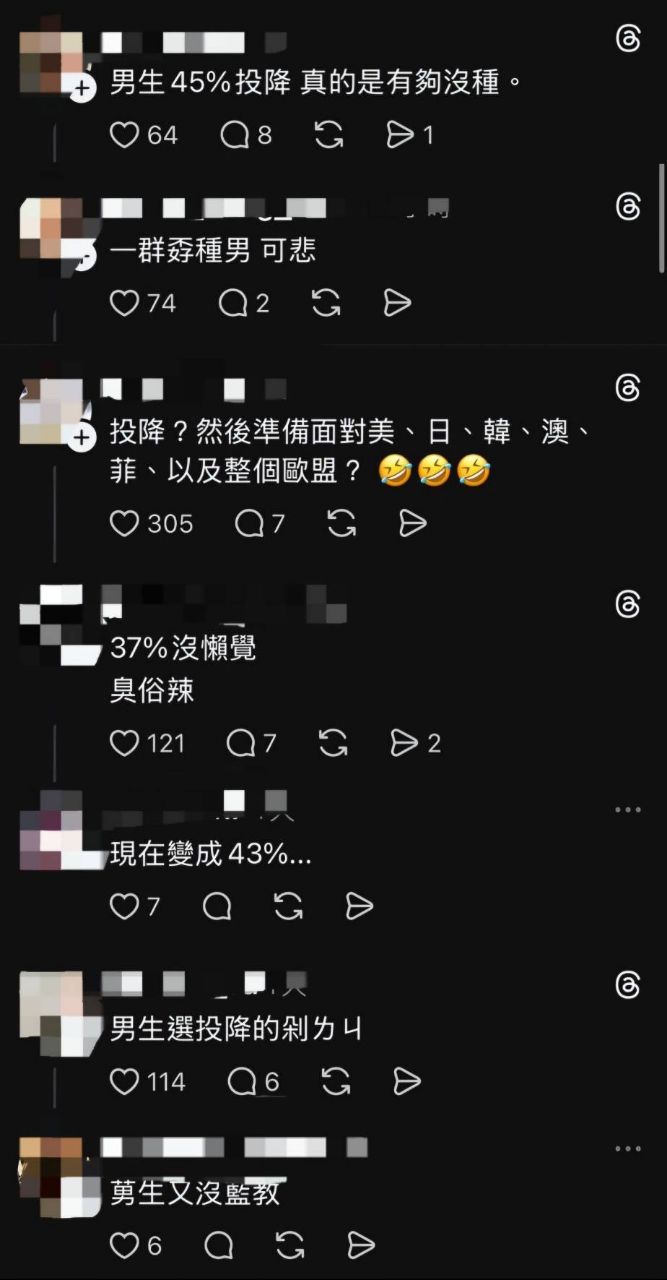Share the "37%沒懶覺" comment

coord(404,743)
